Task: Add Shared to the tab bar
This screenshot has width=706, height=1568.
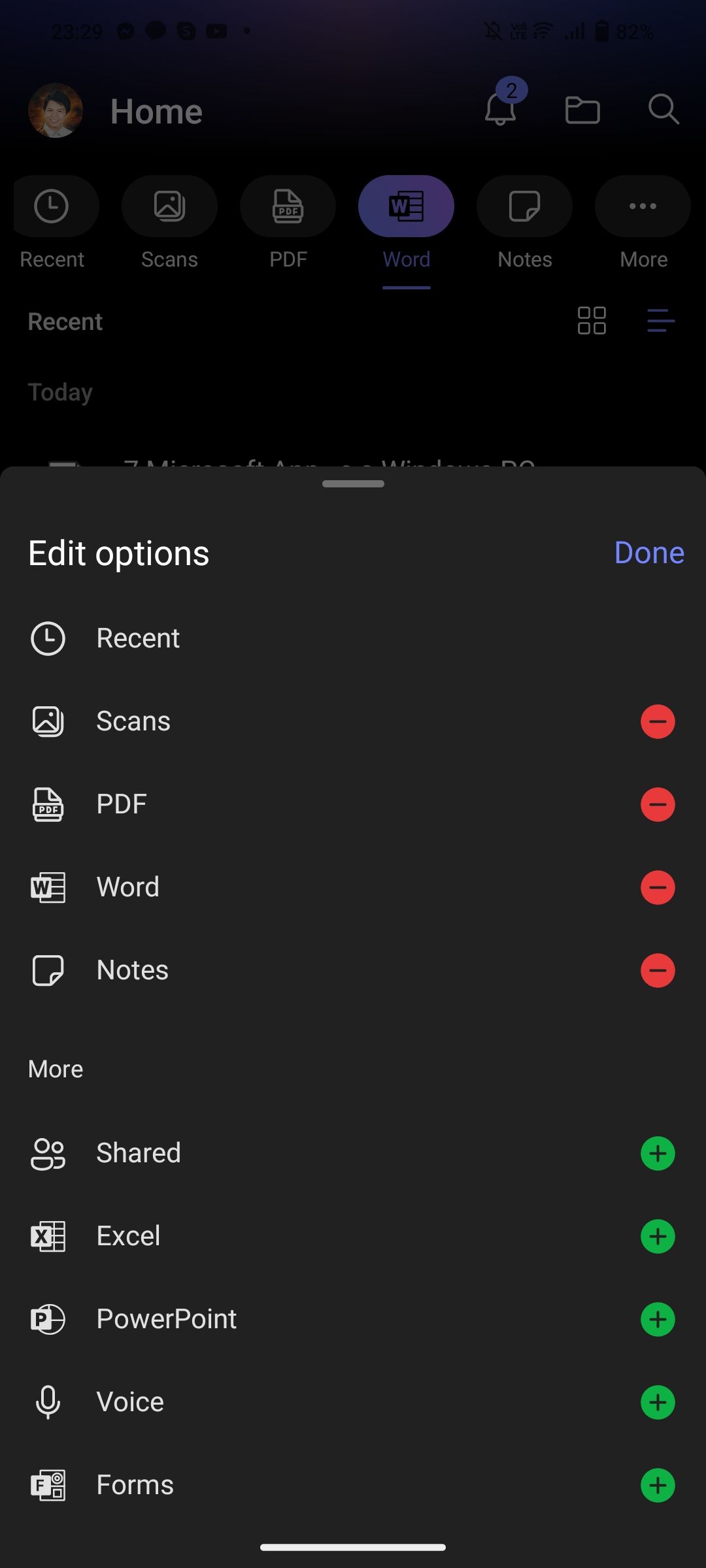Action: [658, 1154]
